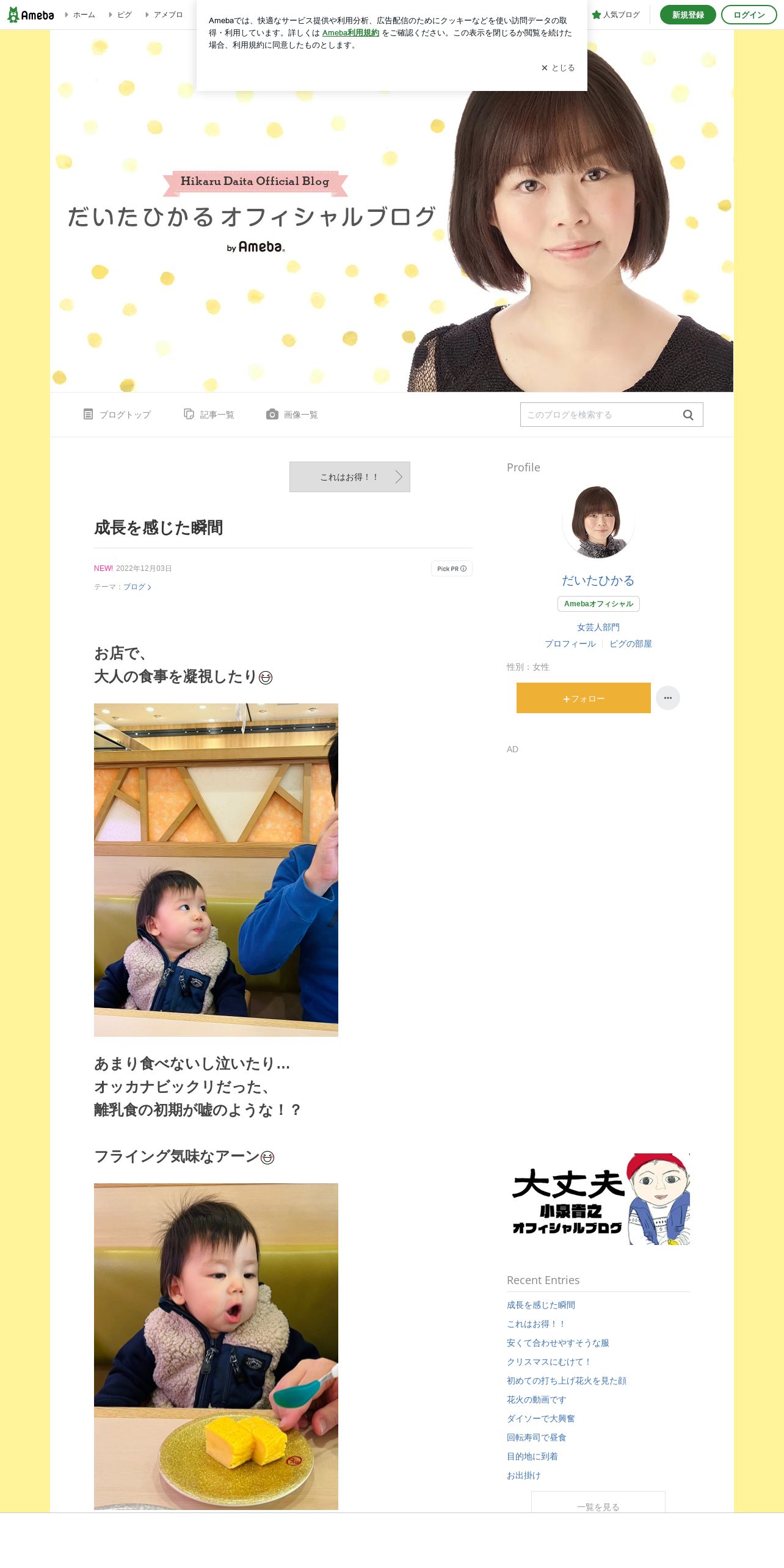Open the Pick PR info badge
Viewport: 784px width, 1568px height.
pos(452,568)
